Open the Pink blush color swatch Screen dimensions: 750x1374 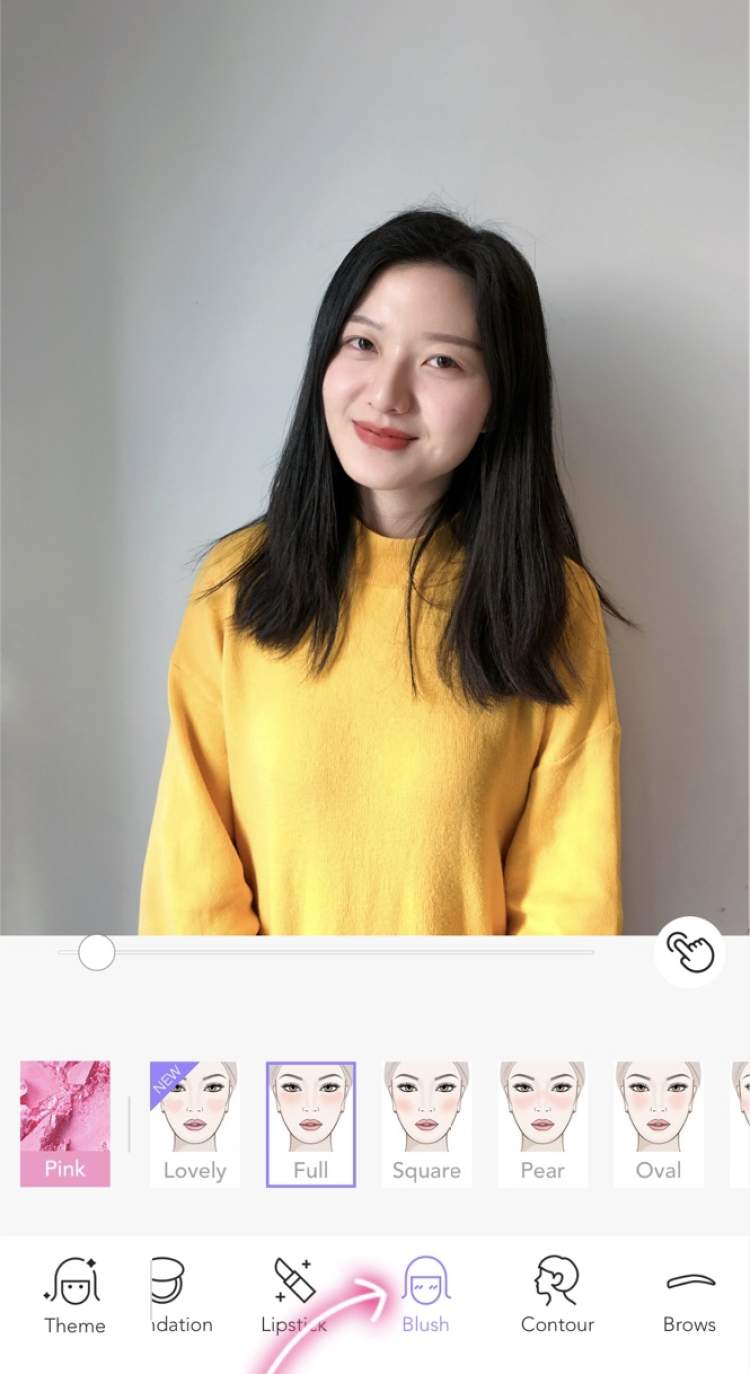(65, 1123)
